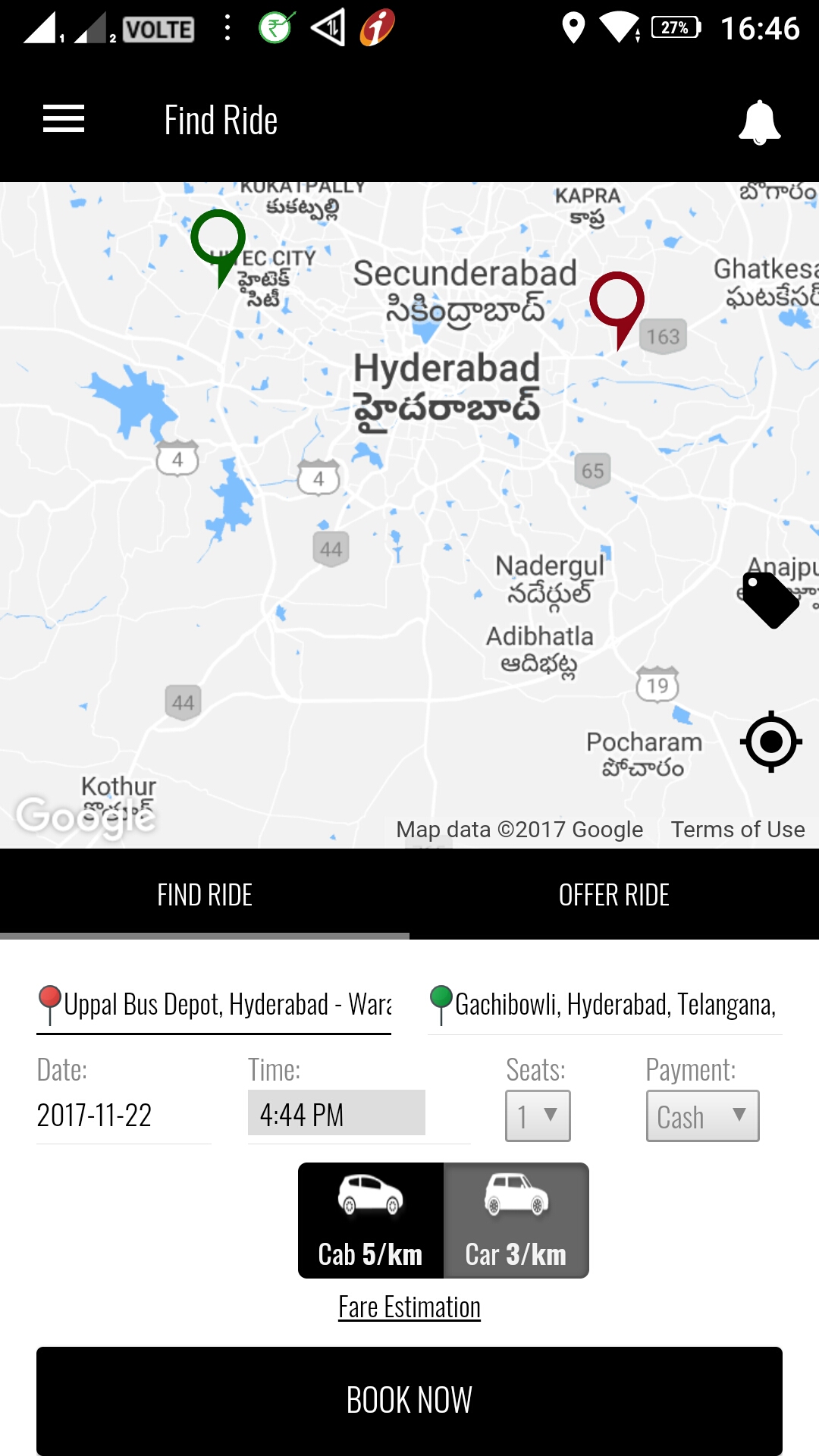Tap the green pickup marker on map

pos(218,240)
